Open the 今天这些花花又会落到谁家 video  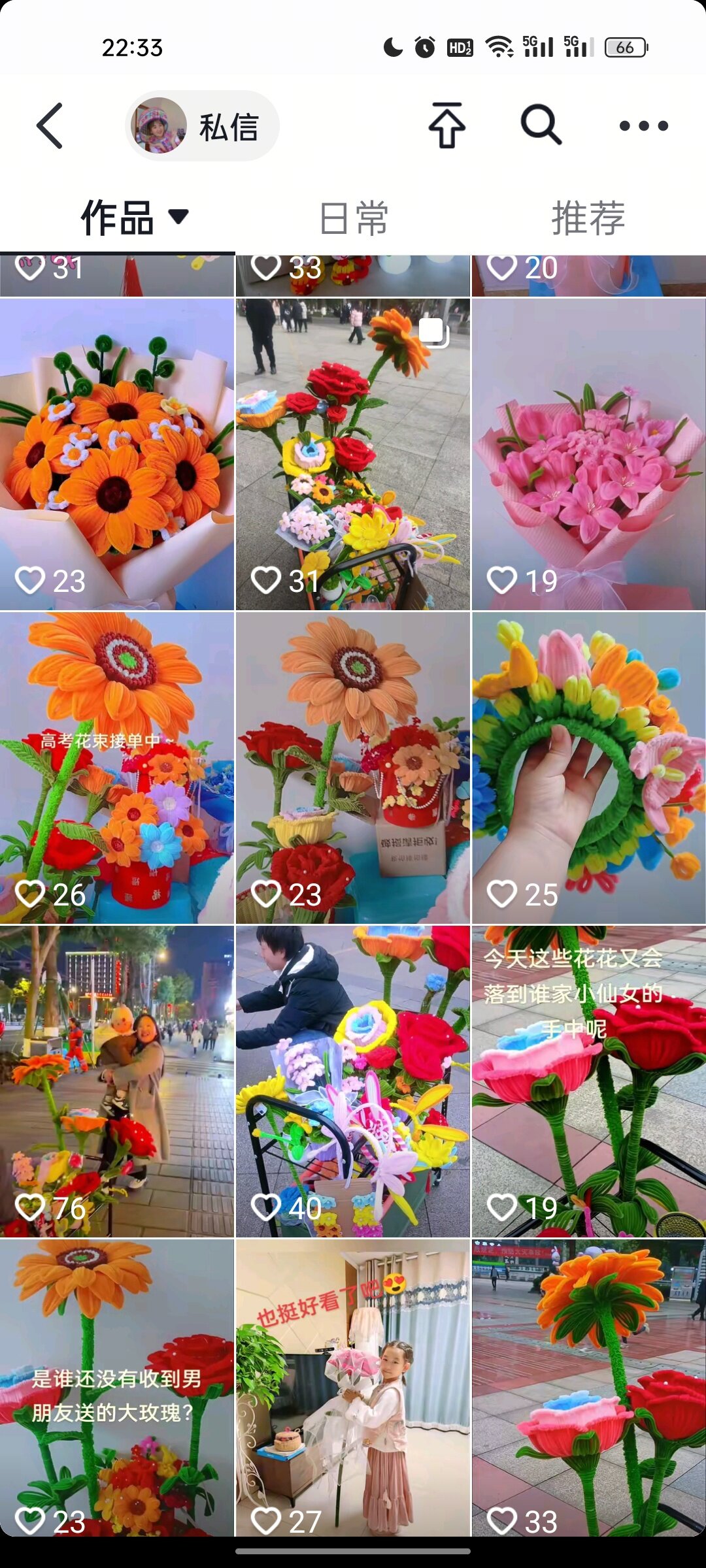[x=588, y=1081]
